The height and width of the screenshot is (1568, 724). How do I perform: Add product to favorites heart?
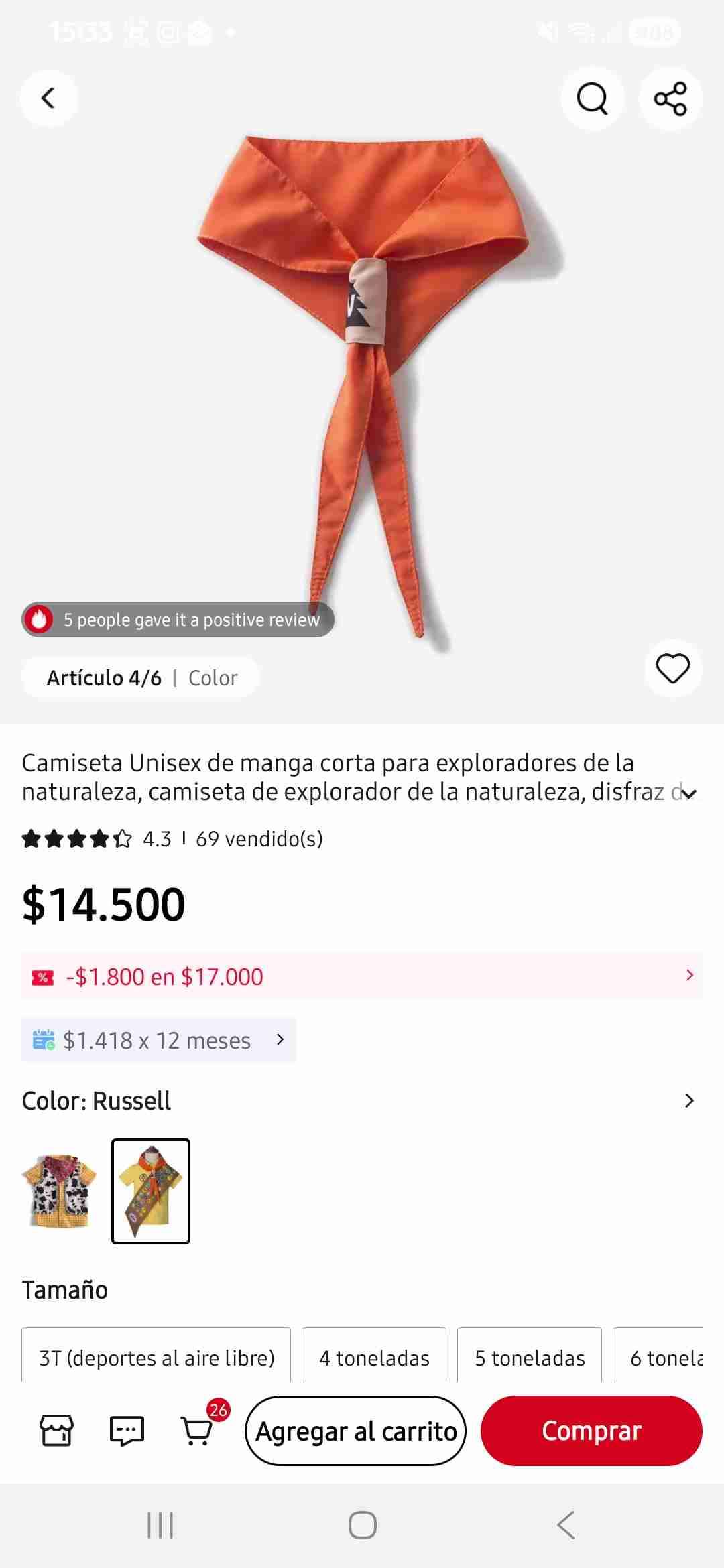(673, 668)
